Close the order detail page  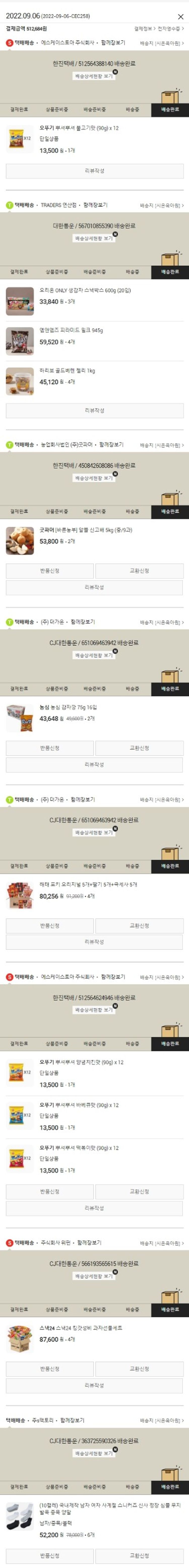(180, 16)
